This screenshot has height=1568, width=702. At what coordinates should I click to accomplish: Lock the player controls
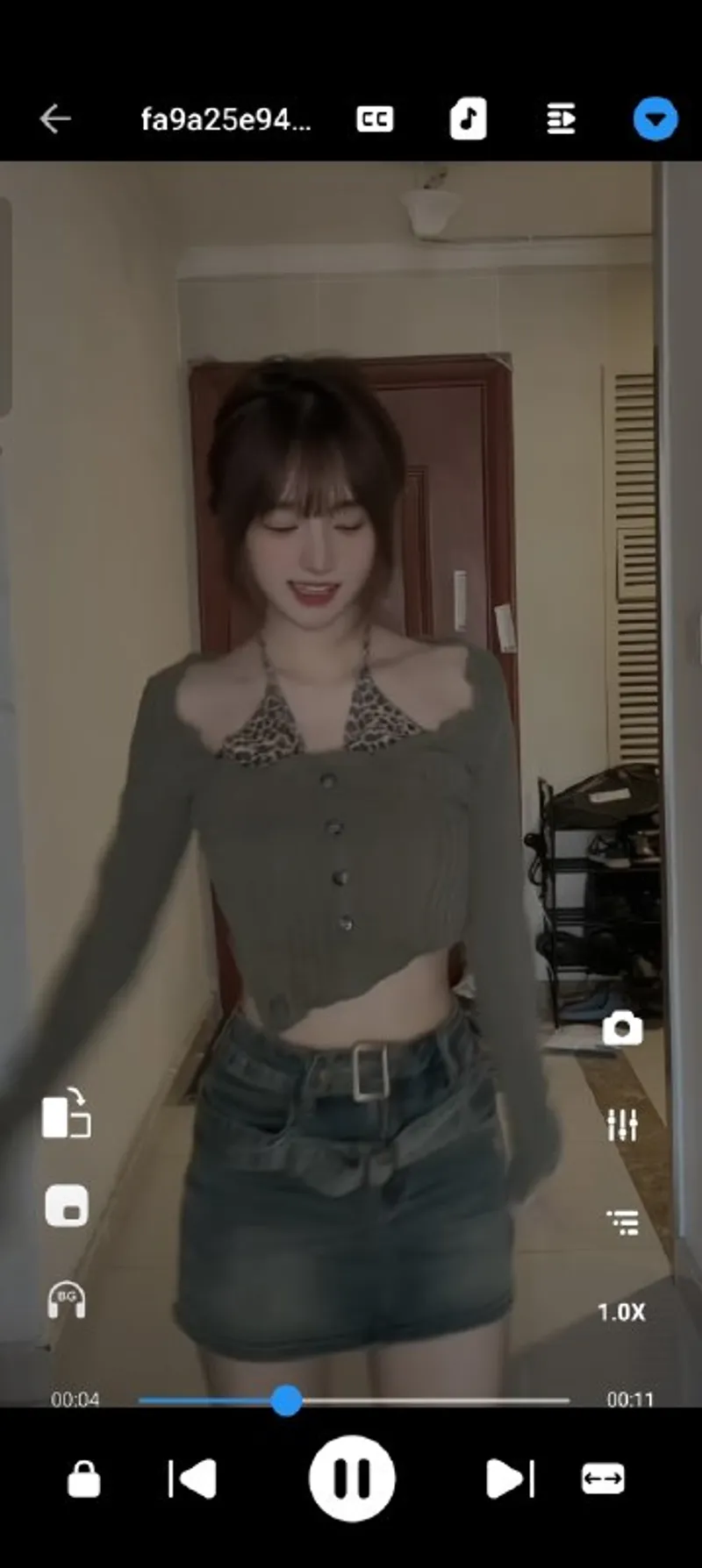84,1479
